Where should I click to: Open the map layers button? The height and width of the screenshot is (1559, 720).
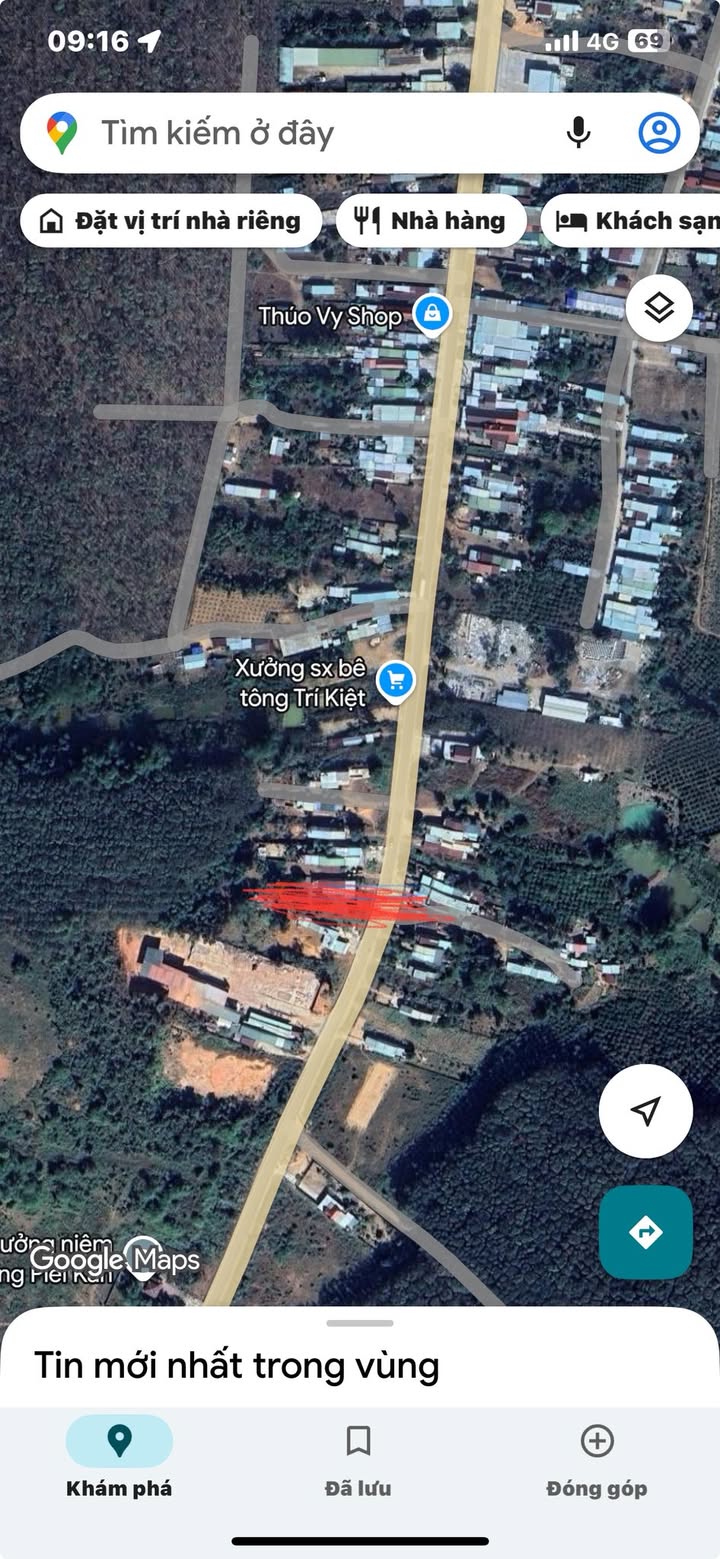click(659, 309)
